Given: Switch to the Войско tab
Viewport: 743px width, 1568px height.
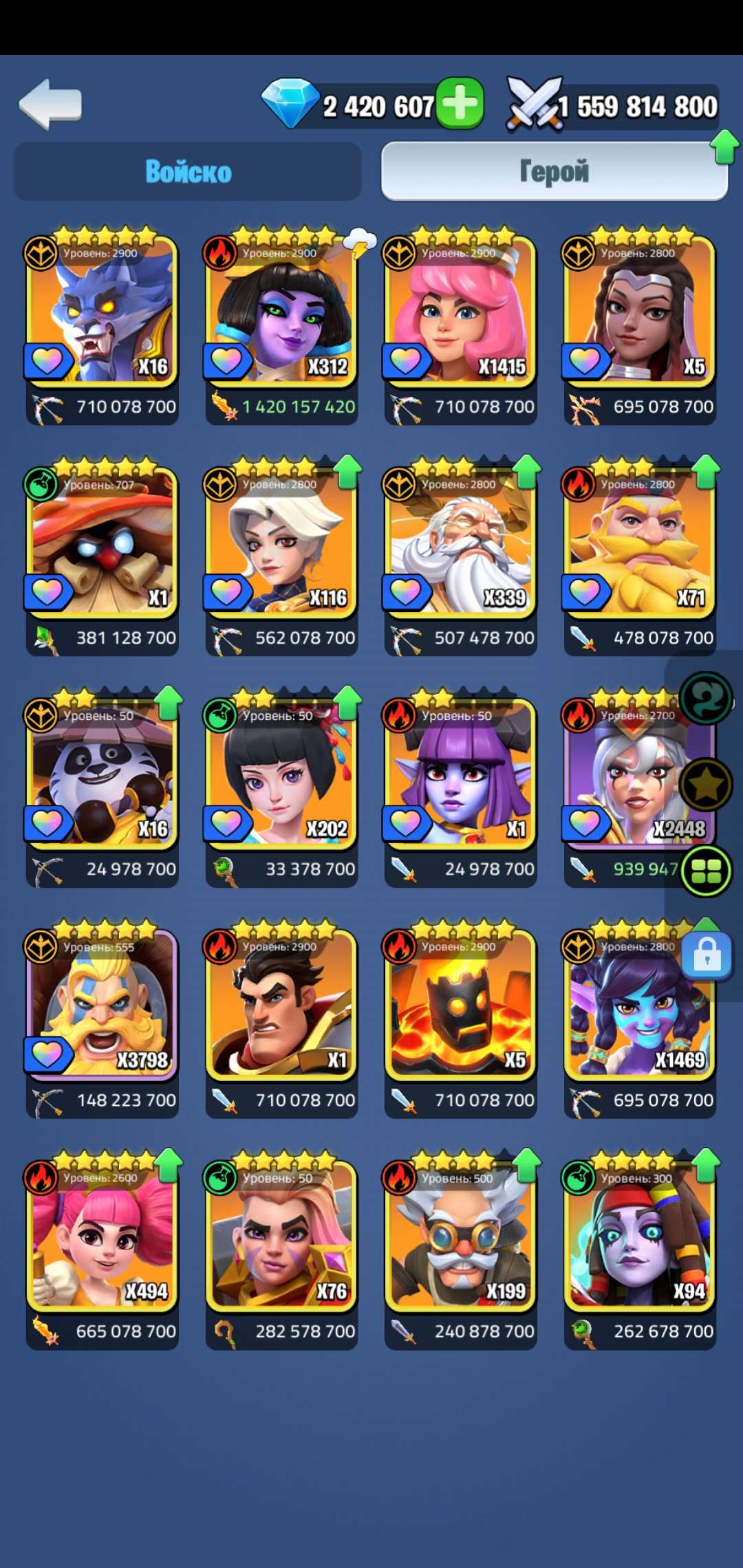Looking at the screenshot, I should pyautogui.click(x=188, y=172).
